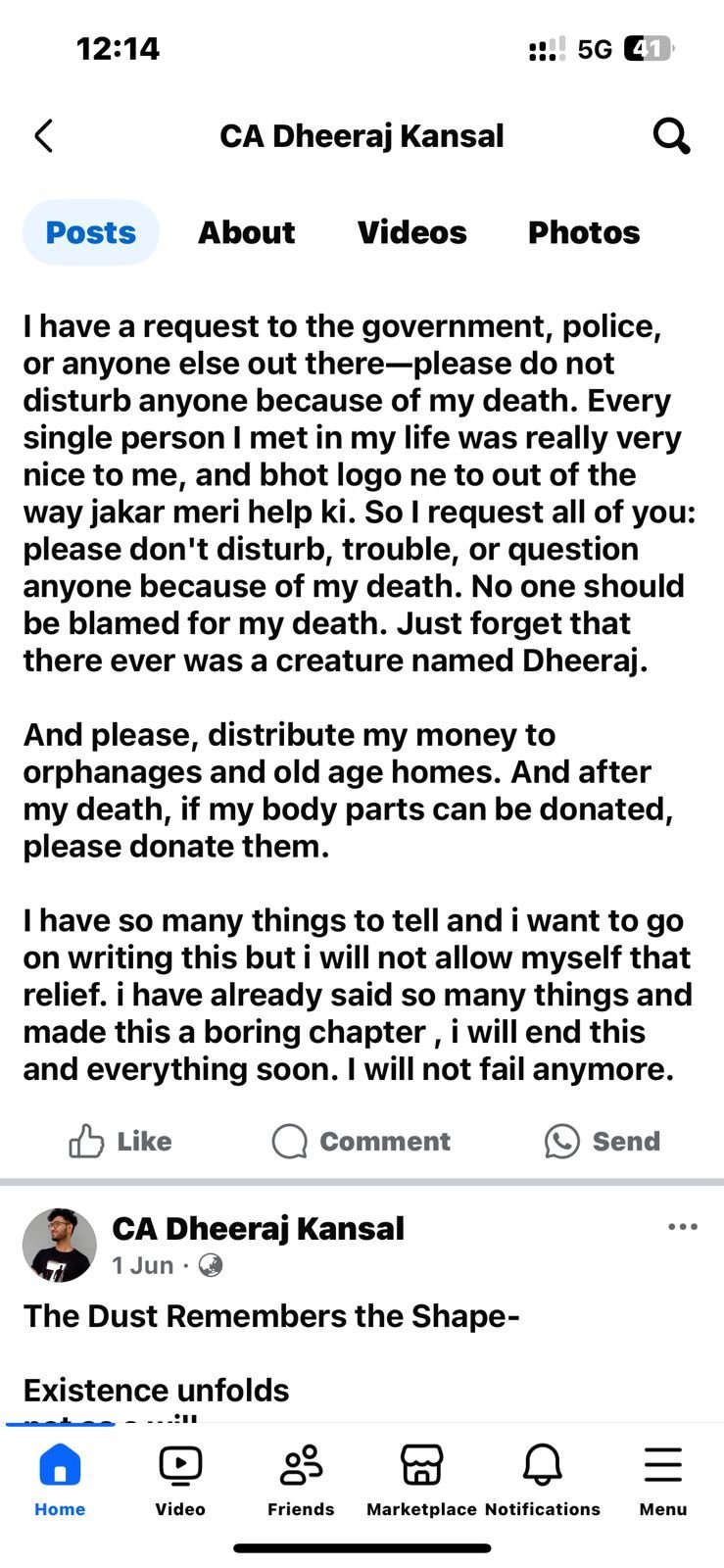Select the Photos tab

coord(583,232)
